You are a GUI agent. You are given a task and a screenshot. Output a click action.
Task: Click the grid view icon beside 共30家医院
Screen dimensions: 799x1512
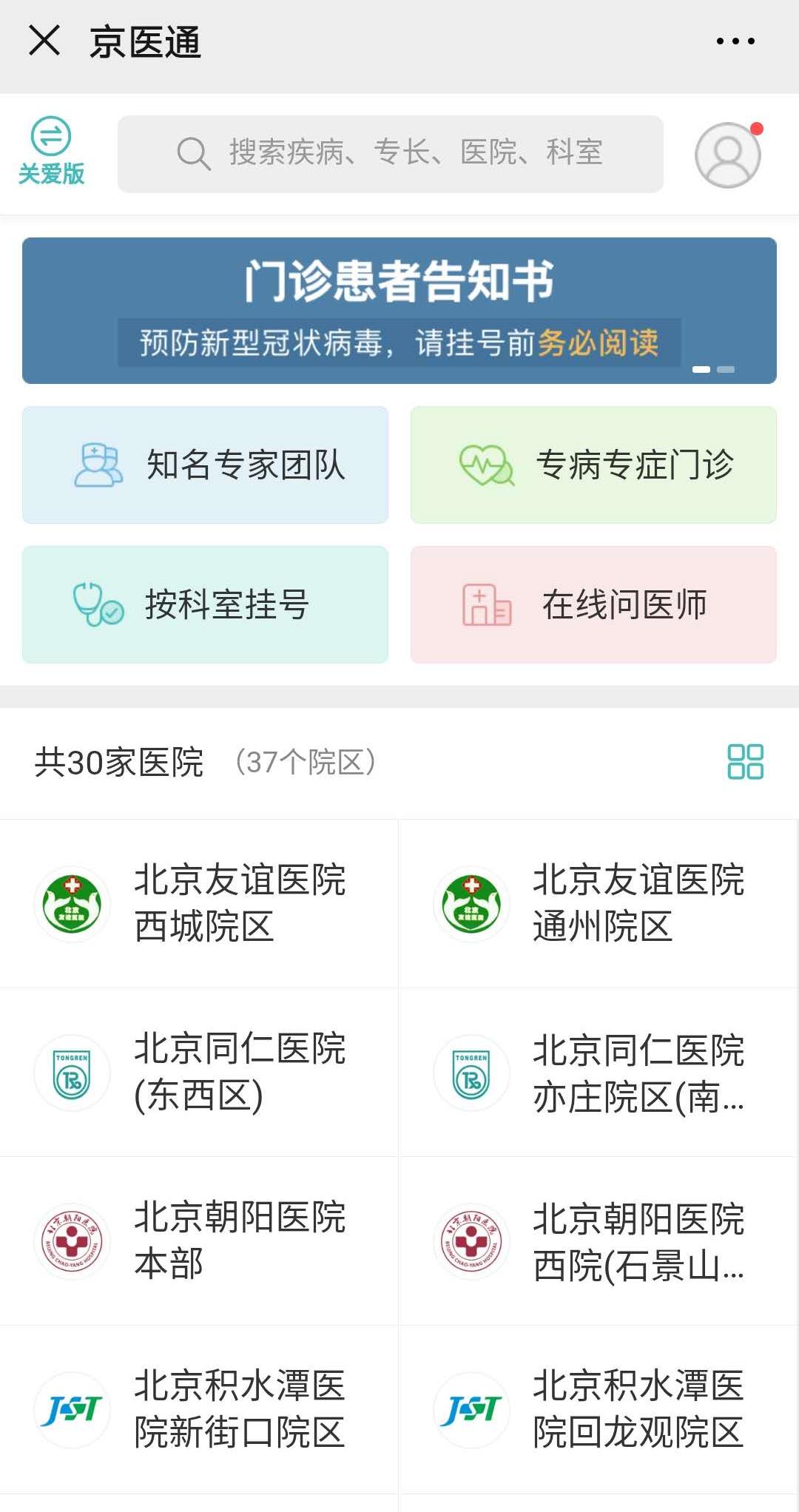click(x=747, y=761)
